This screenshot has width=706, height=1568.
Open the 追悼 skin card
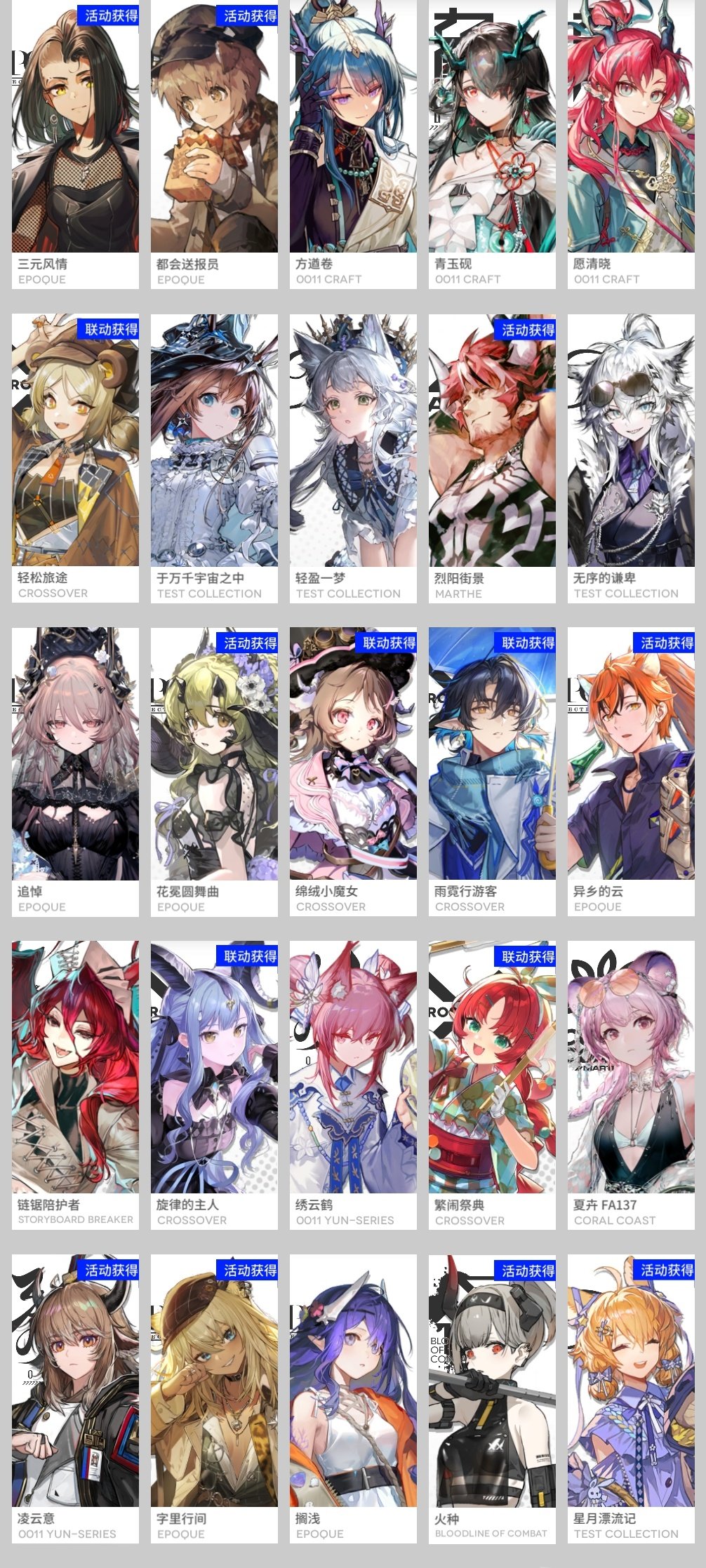(x=75, y=771)
